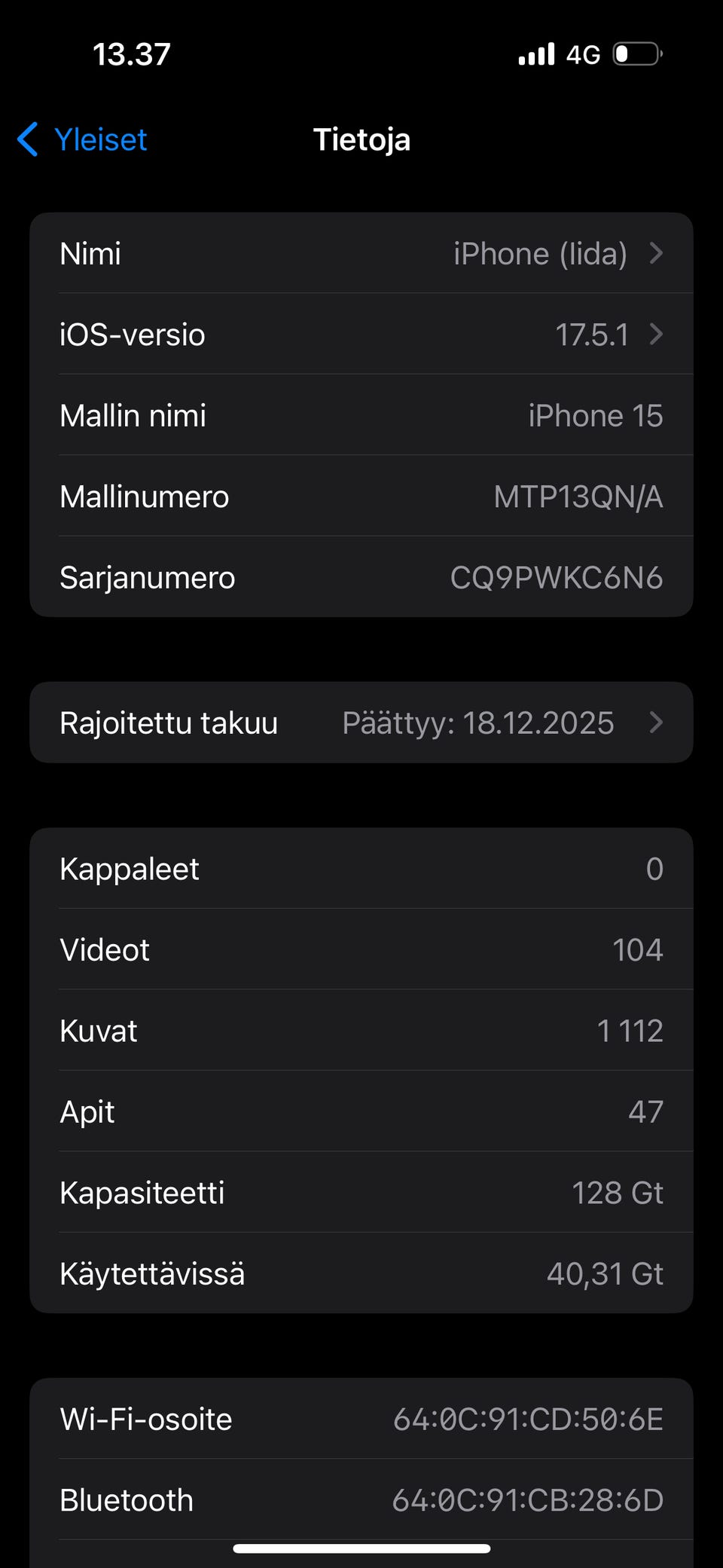The width and height of the screenshot is (723, 1568).
Task: Tap the Mallinumero row
Action: tap(361, 497)
